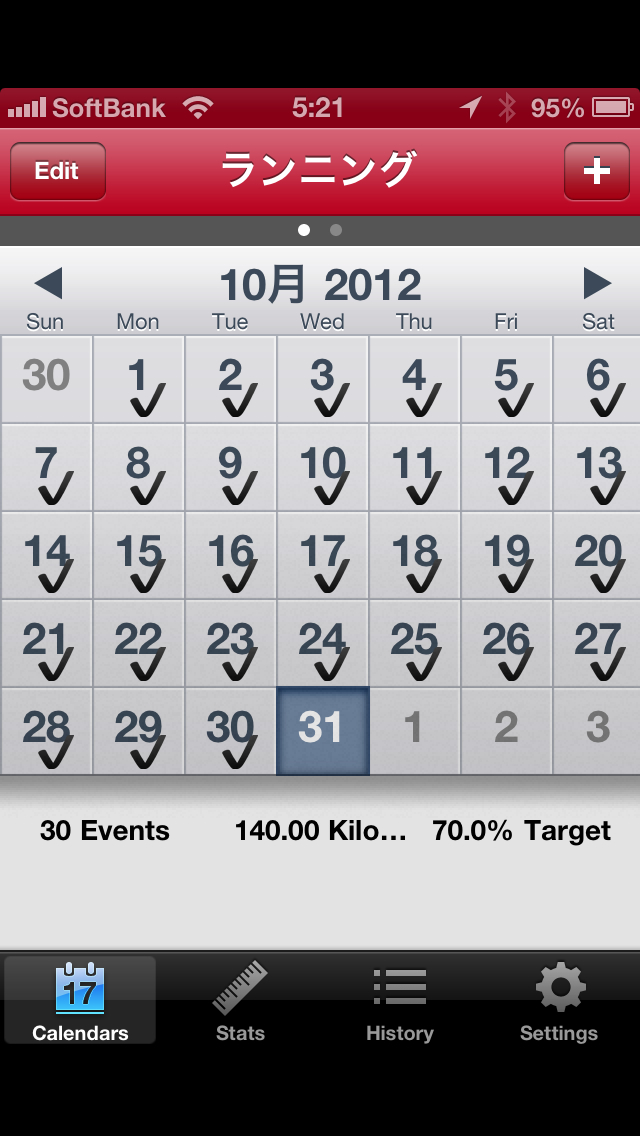The image size is (640, 1136).
Task: Go to the next month
Action: pyautogui.click(x=597, y=284)
